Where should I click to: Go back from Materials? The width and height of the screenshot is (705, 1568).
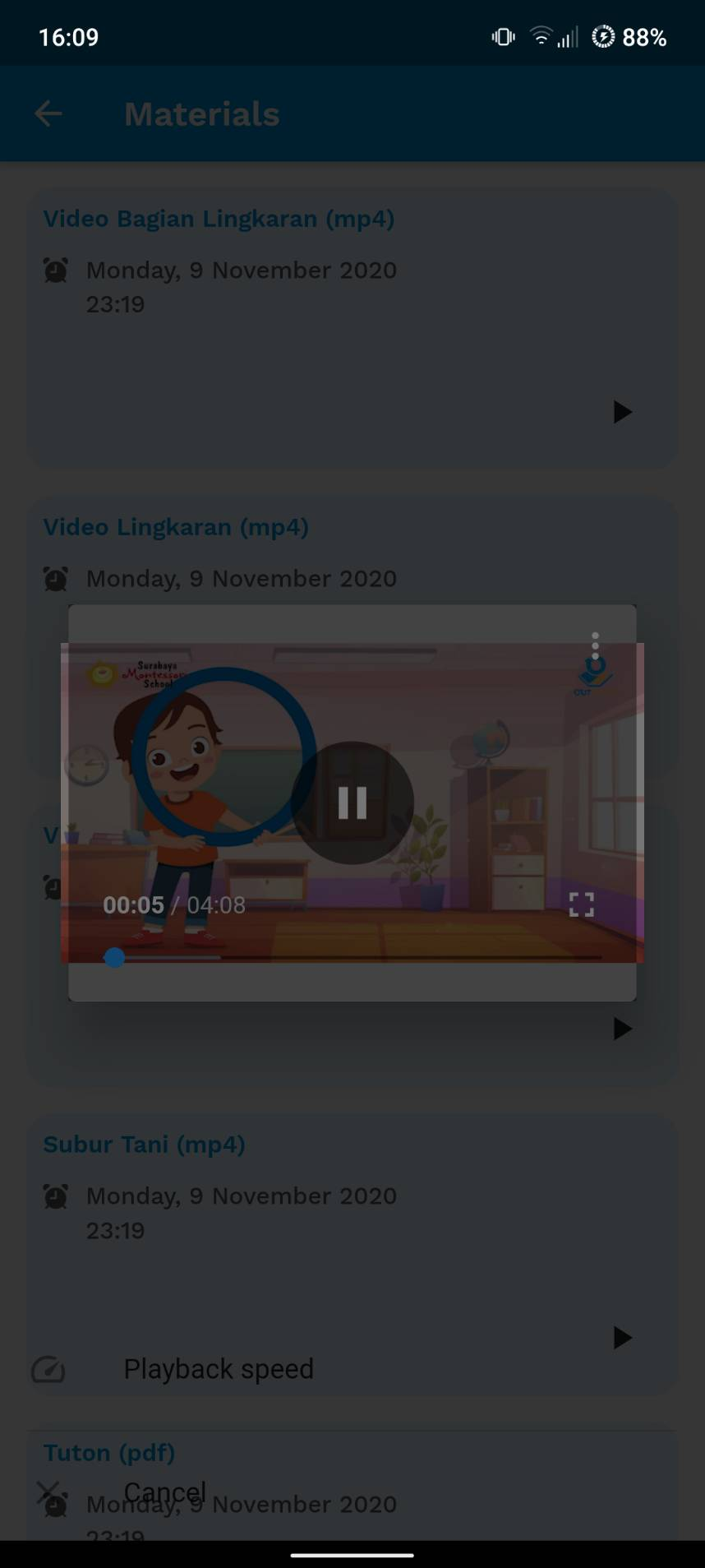(x=48, y=113)
